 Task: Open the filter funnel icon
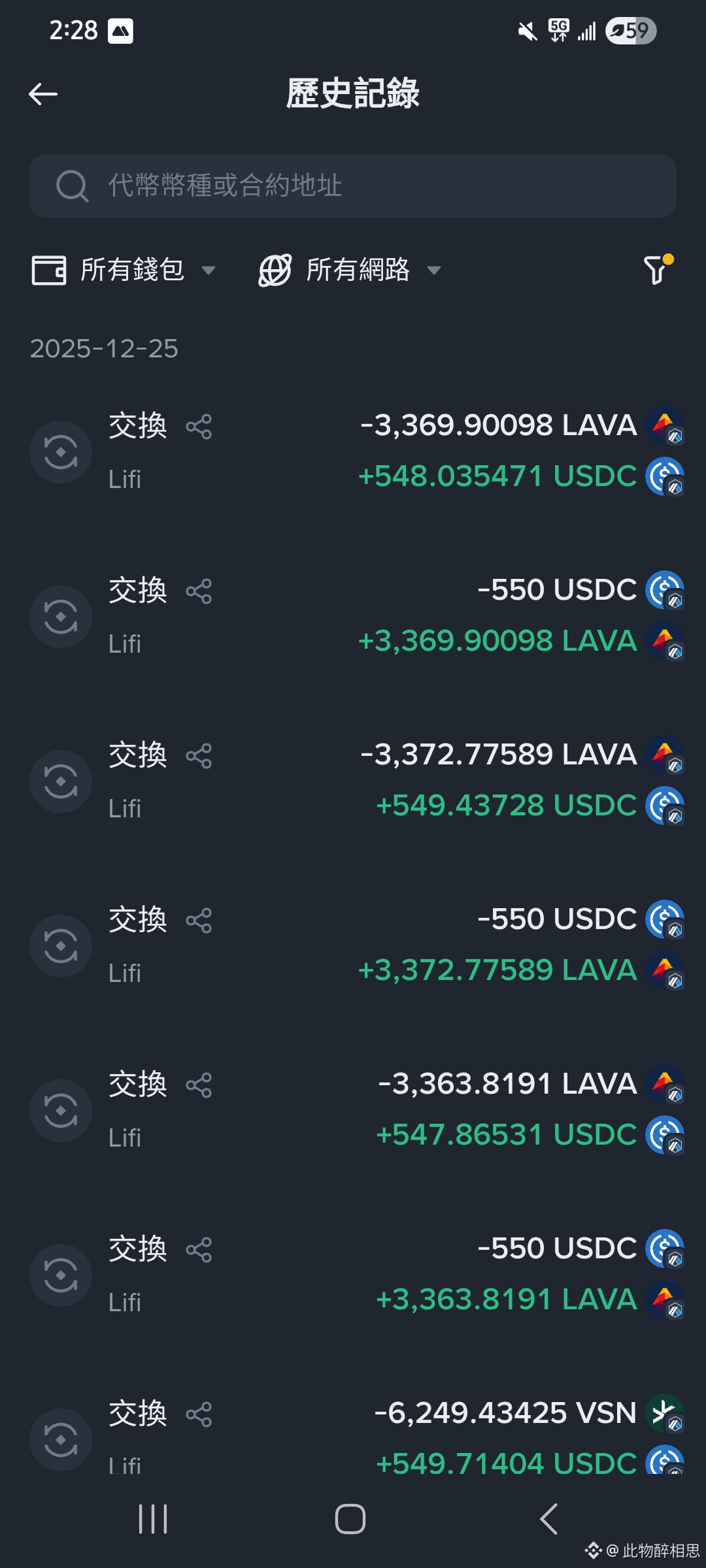click(x=657, y=269)
